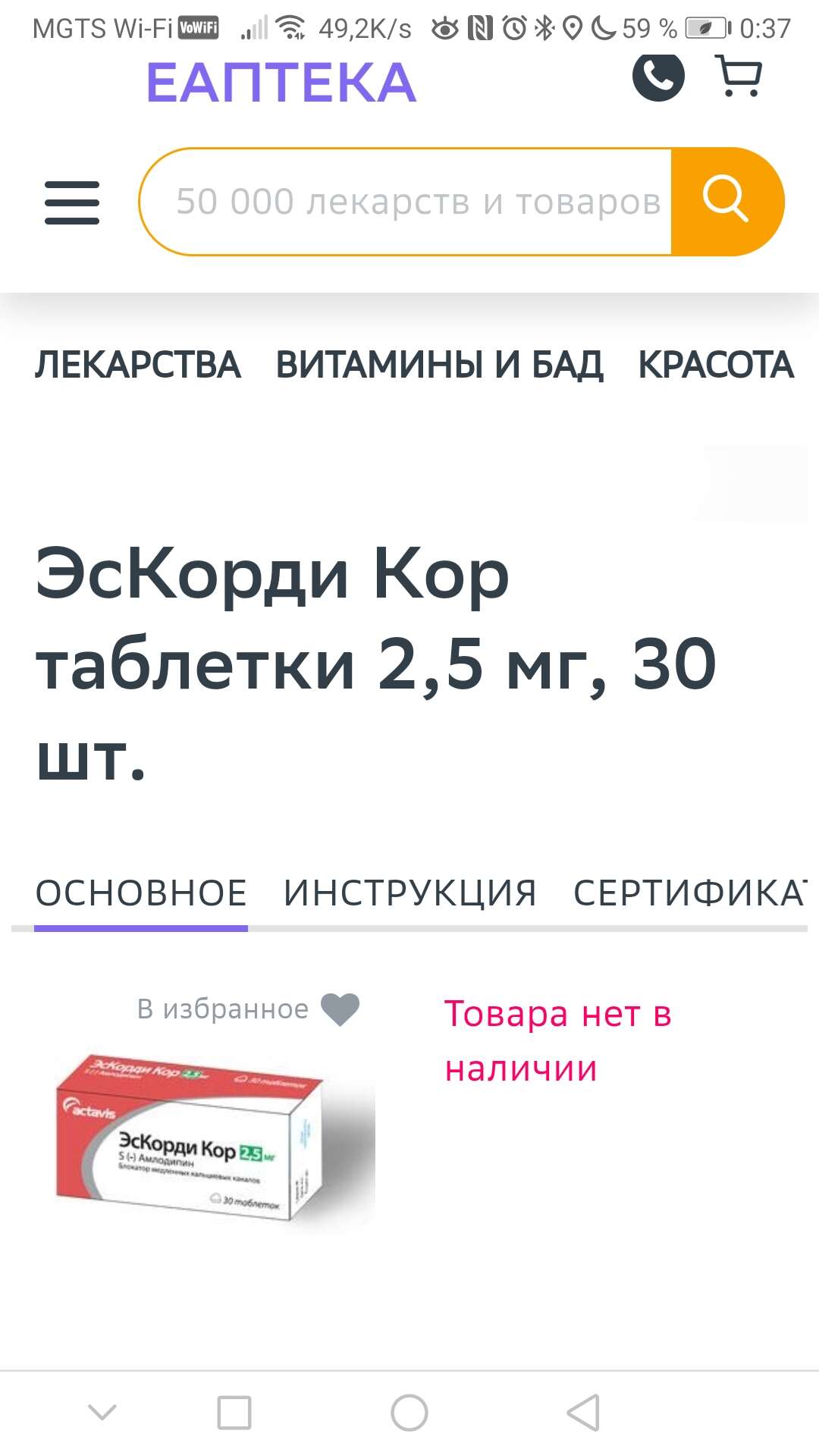This screenshot has width=819, height=1456.
Task: Select the ОСНОВНОЕ tab
Action: (141, 893)
